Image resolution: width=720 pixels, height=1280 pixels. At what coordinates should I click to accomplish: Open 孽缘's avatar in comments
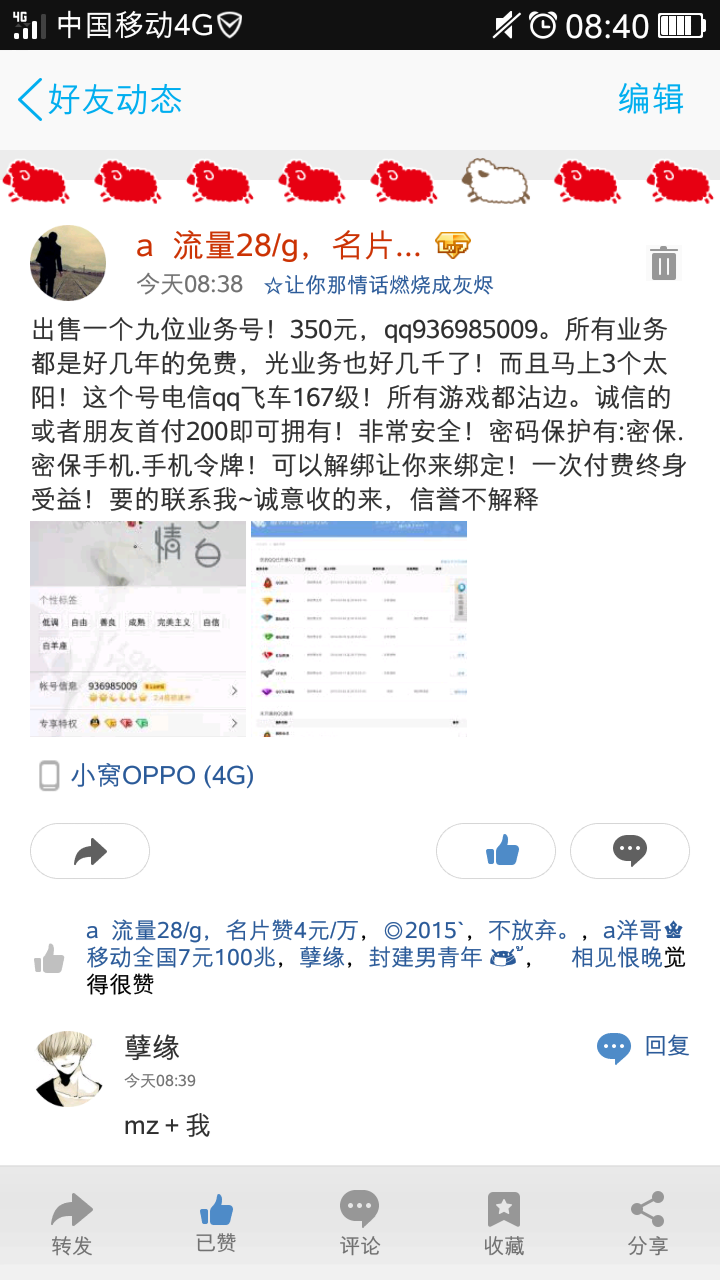point(68,1069)
